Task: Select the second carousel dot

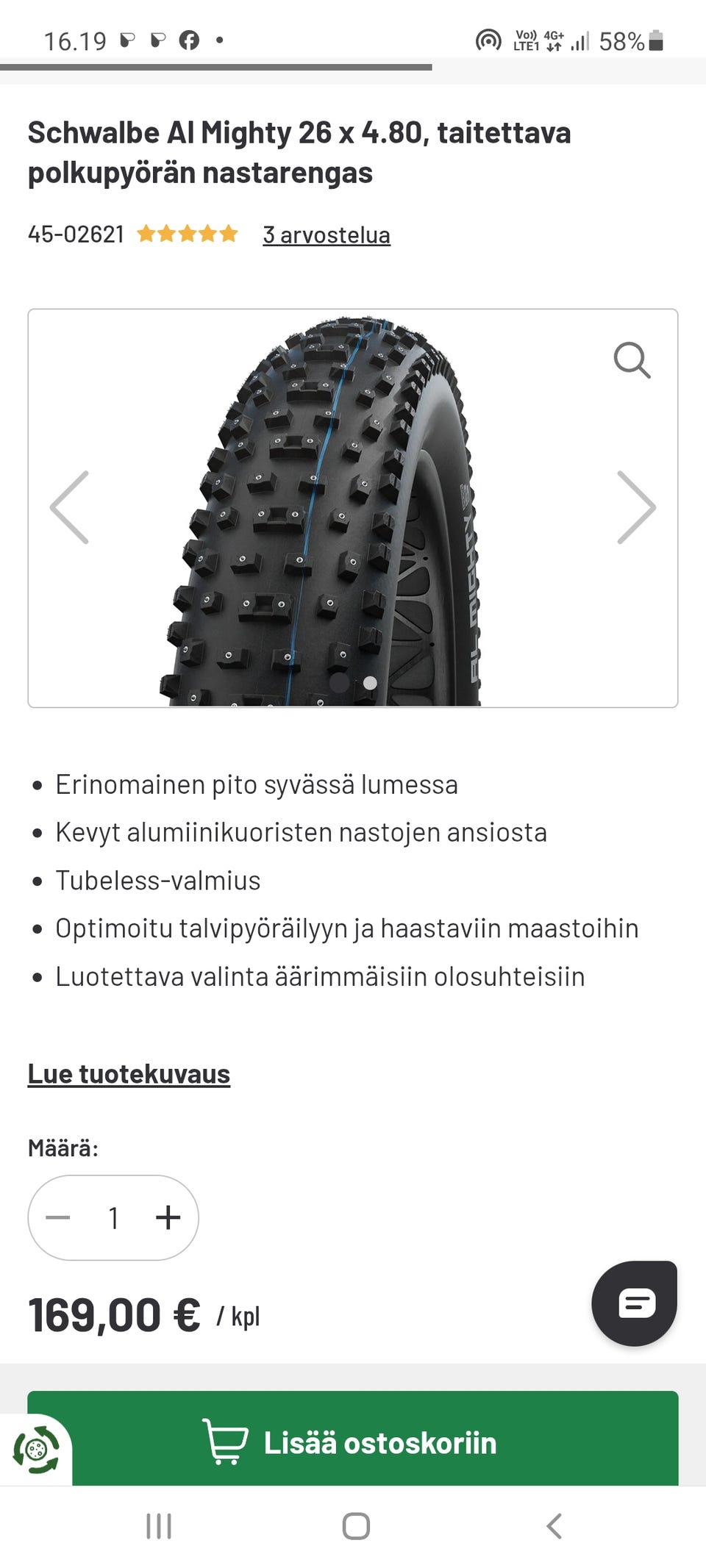Action: click(369, 682)
